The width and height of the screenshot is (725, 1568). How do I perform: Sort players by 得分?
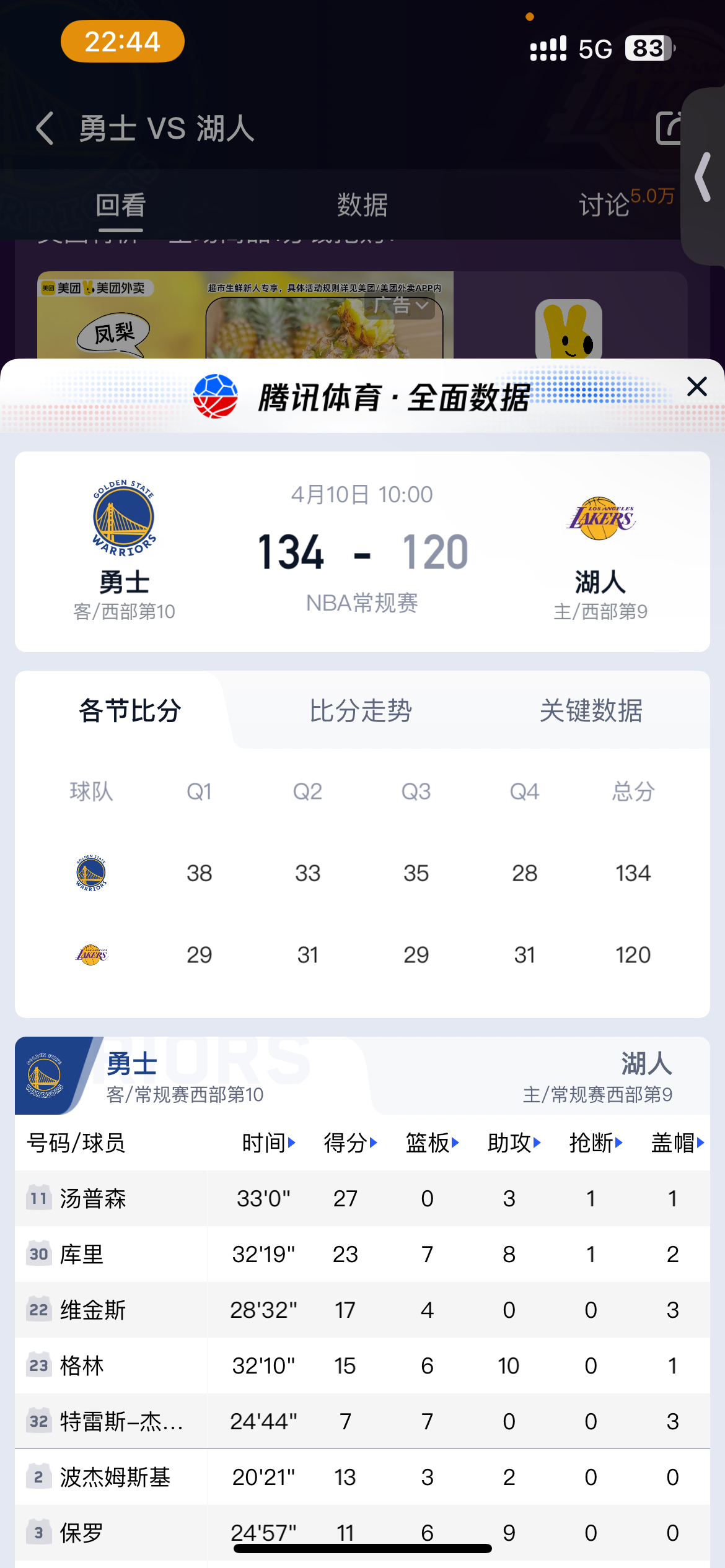pos(350,1143)
